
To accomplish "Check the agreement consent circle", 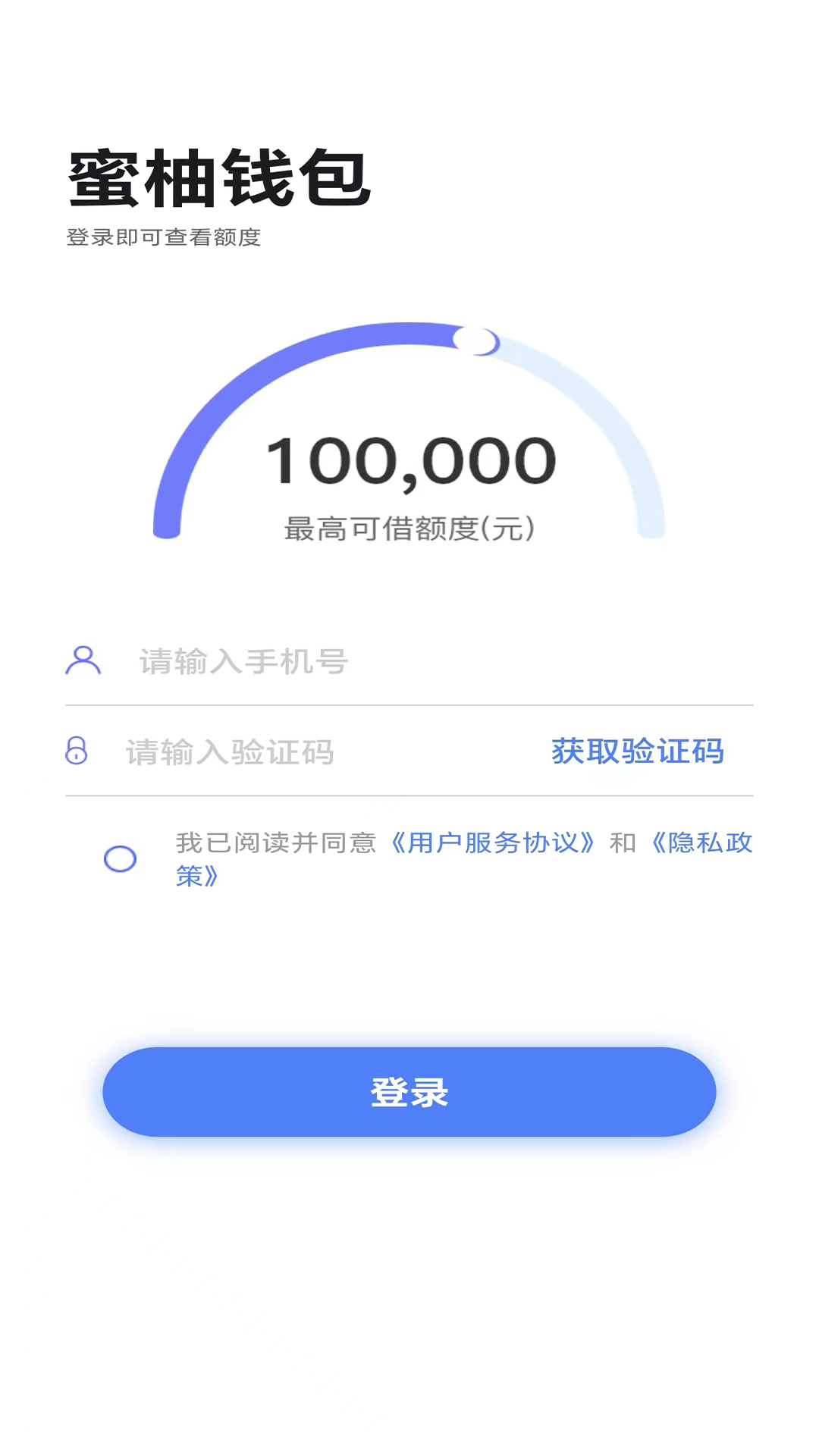I will [120, 859].
